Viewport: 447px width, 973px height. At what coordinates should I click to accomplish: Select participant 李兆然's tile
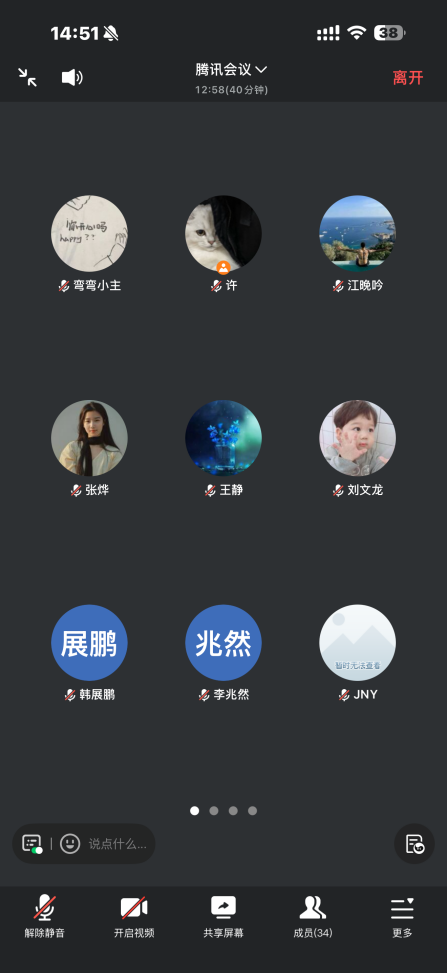tap(224, 653)
